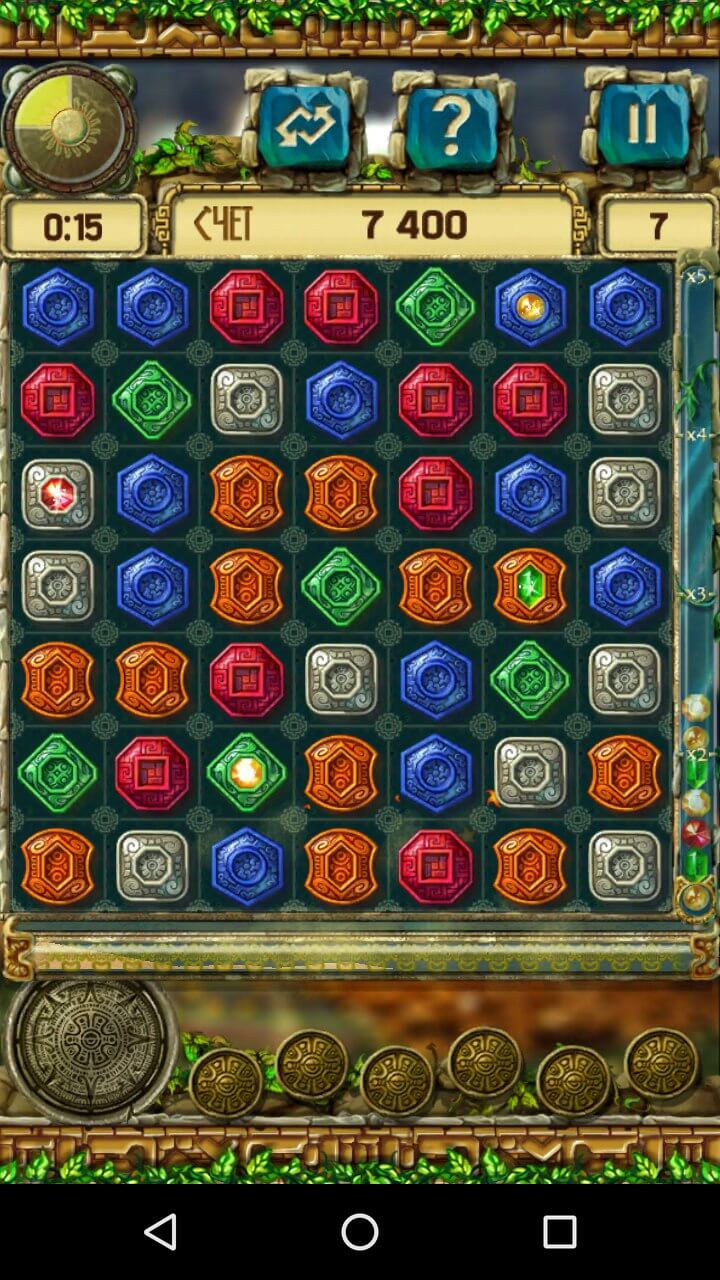Select the green gem with a yellow jewel

246,773
